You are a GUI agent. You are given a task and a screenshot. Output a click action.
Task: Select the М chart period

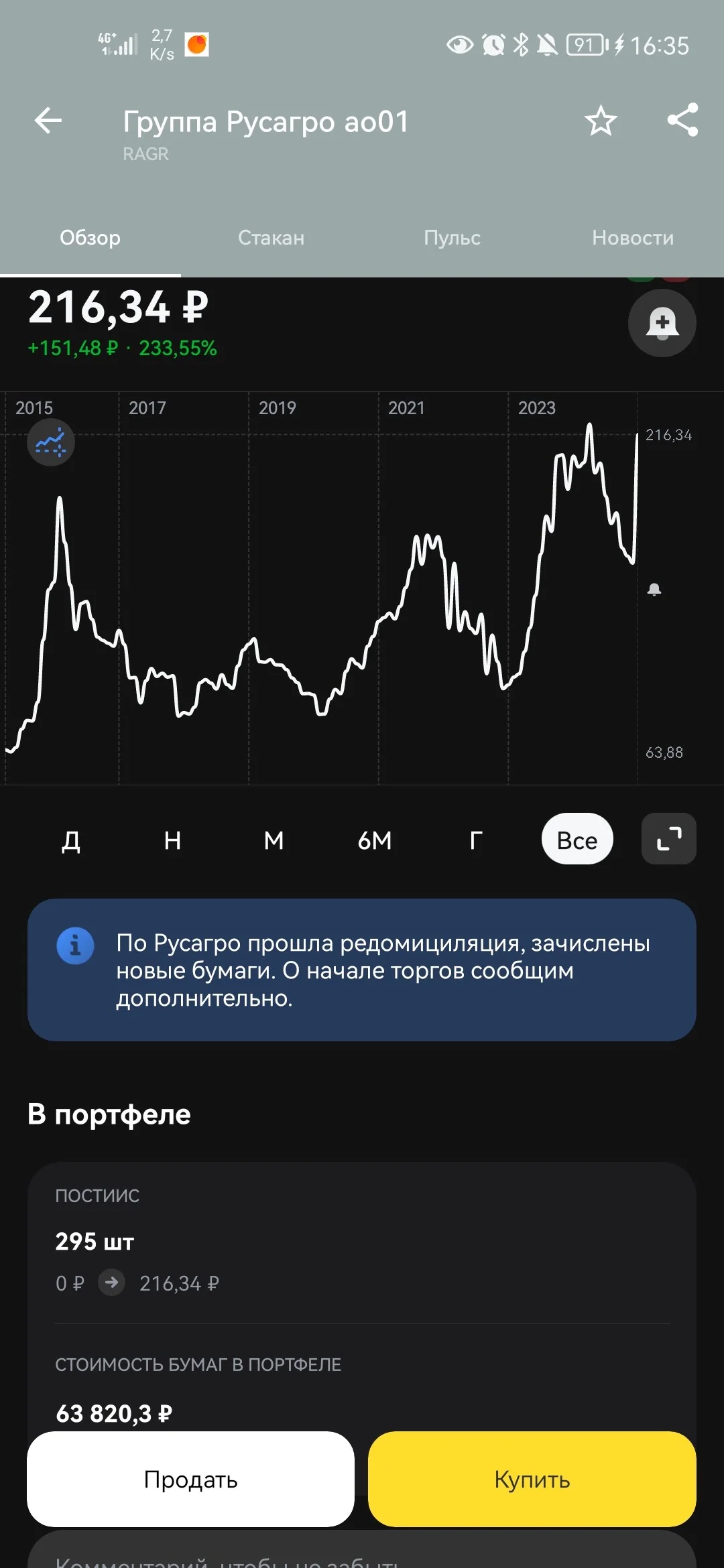[x=274, y=840]
